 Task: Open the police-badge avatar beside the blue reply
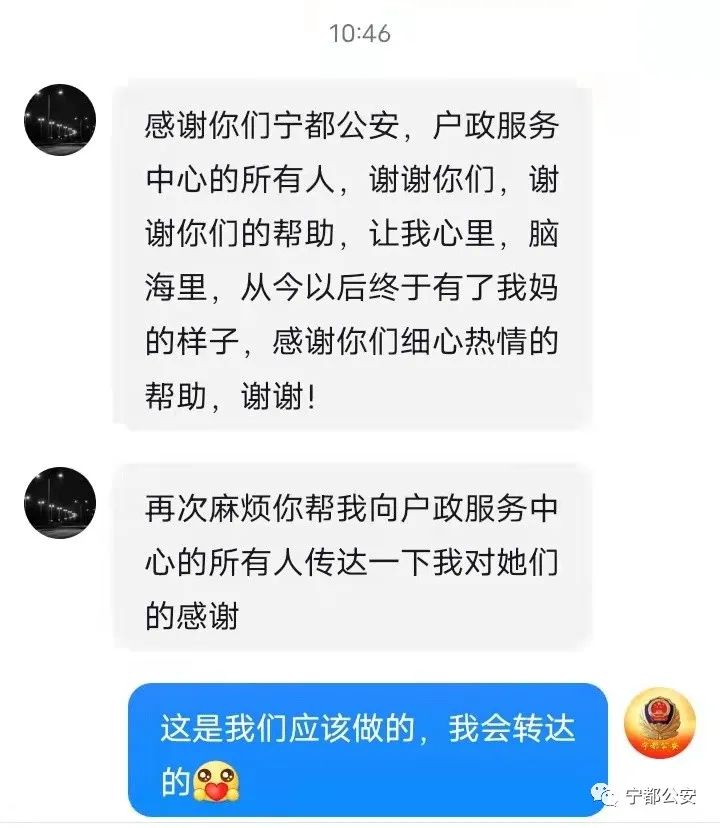(x=660, y=723)
